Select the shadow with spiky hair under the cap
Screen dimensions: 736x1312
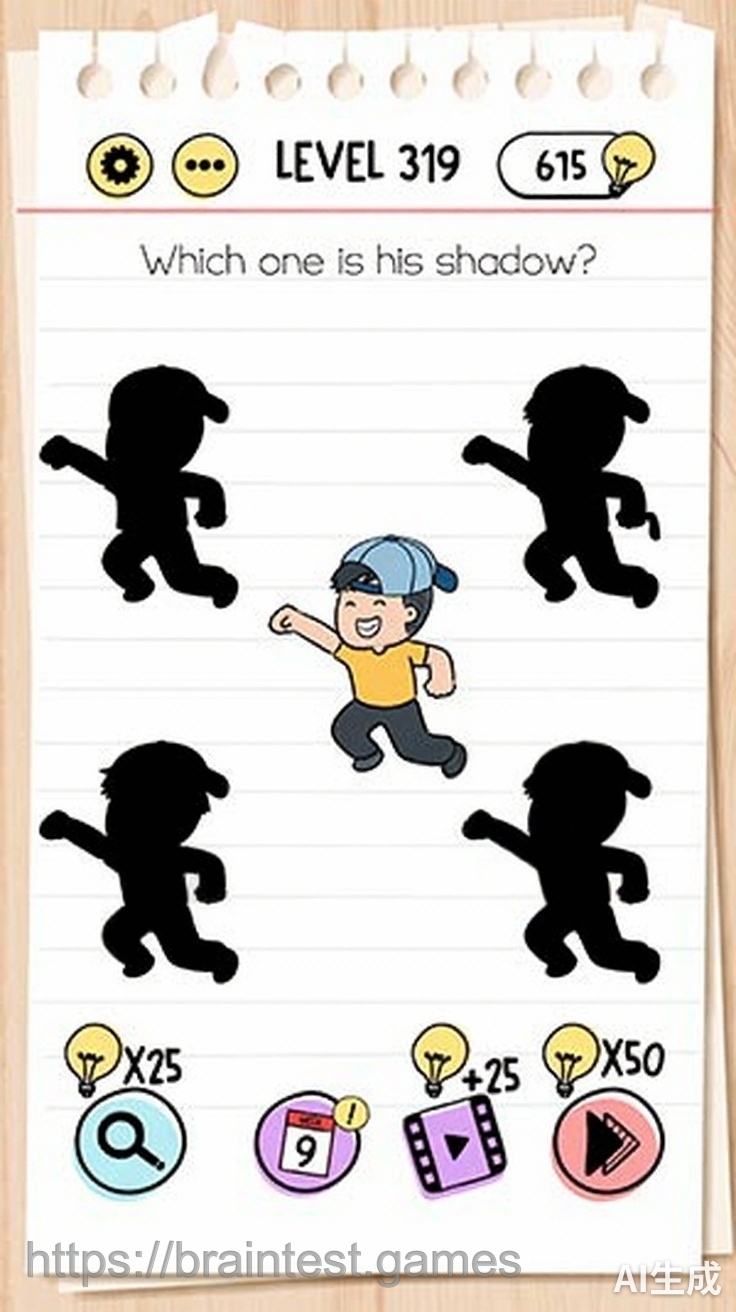pyautogui.click(x=145, y=860)
